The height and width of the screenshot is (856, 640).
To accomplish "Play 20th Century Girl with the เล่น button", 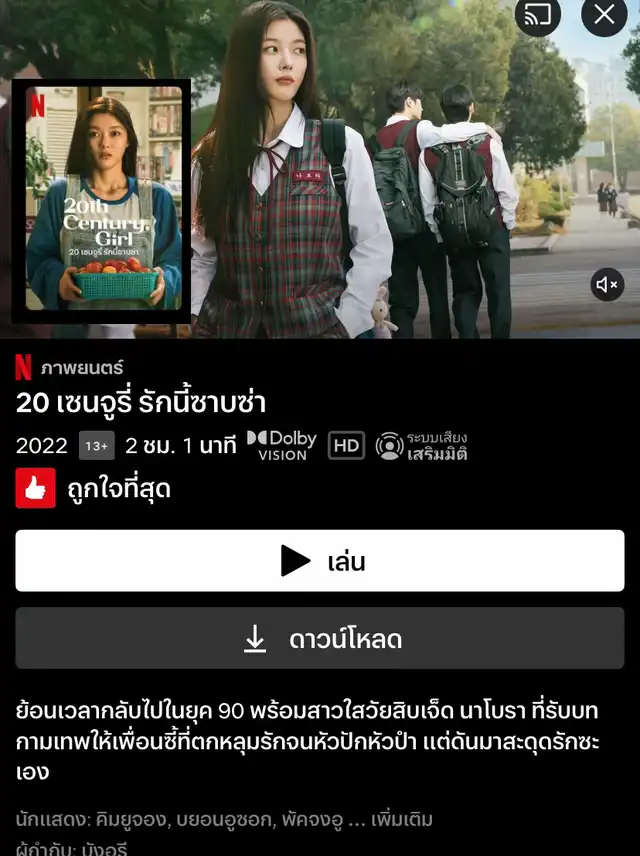I will click(x=320, y=561).
